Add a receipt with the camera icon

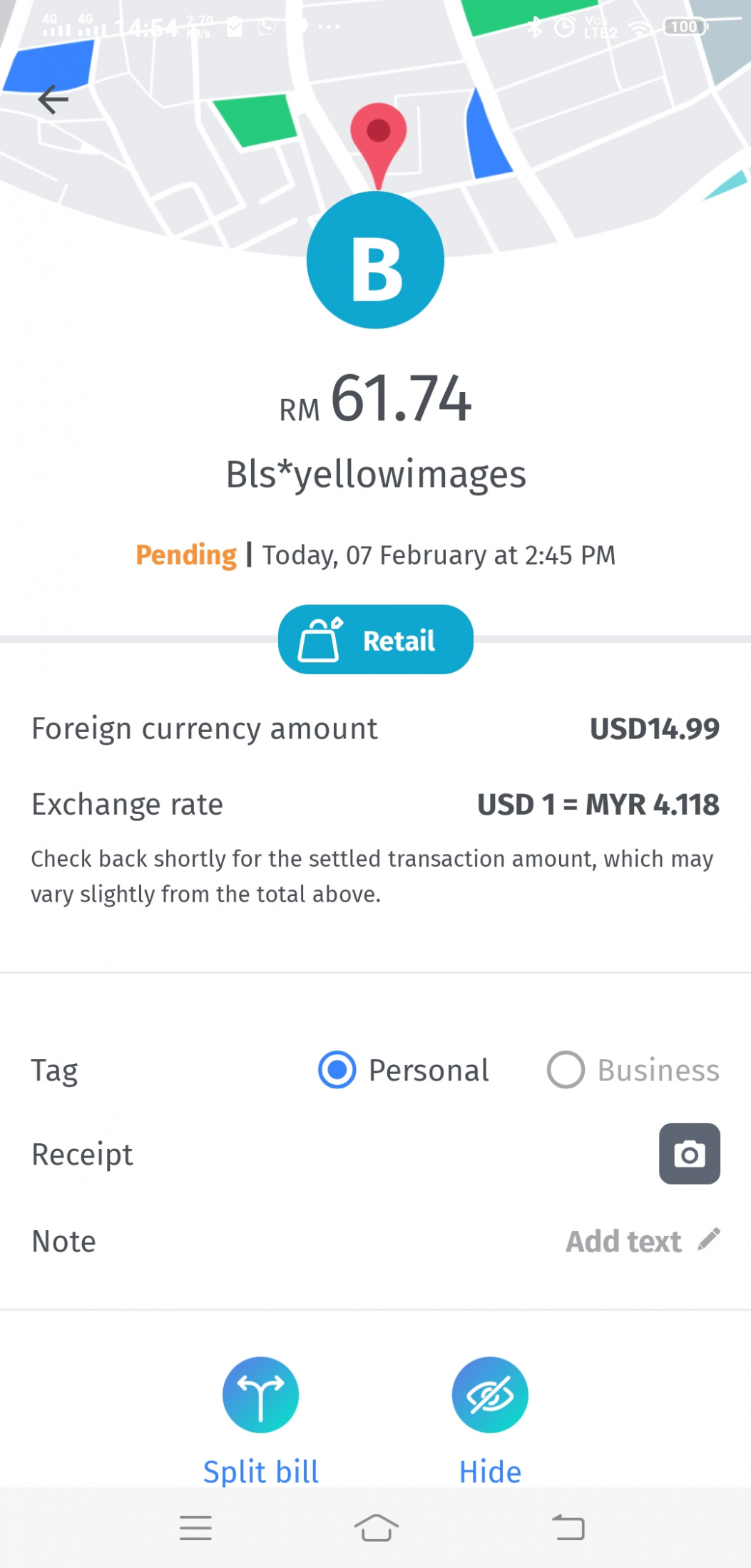click(x=689, y=1154)
